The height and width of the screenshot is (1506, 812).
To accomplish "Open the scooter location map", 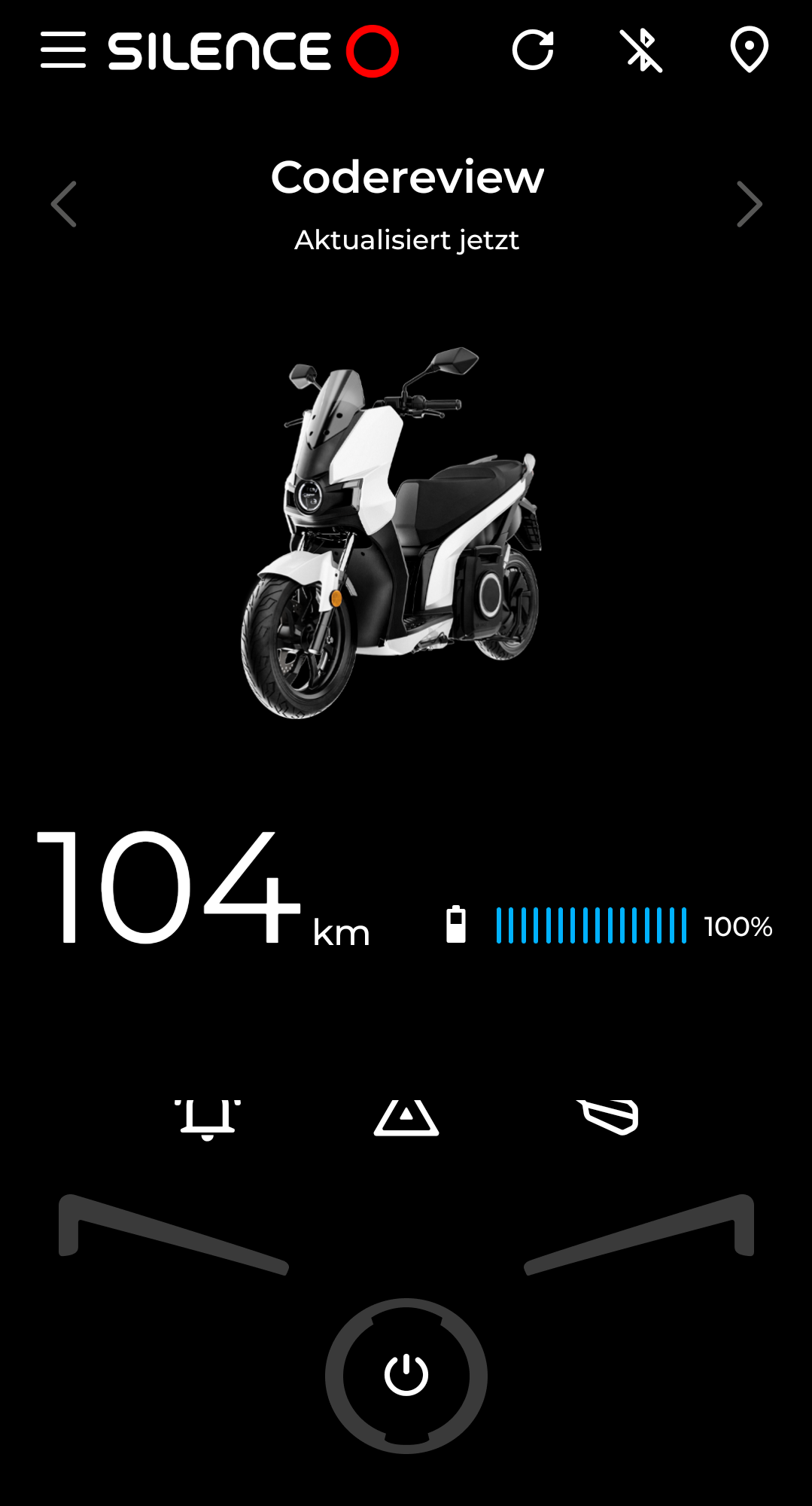I will pos(749,50).
